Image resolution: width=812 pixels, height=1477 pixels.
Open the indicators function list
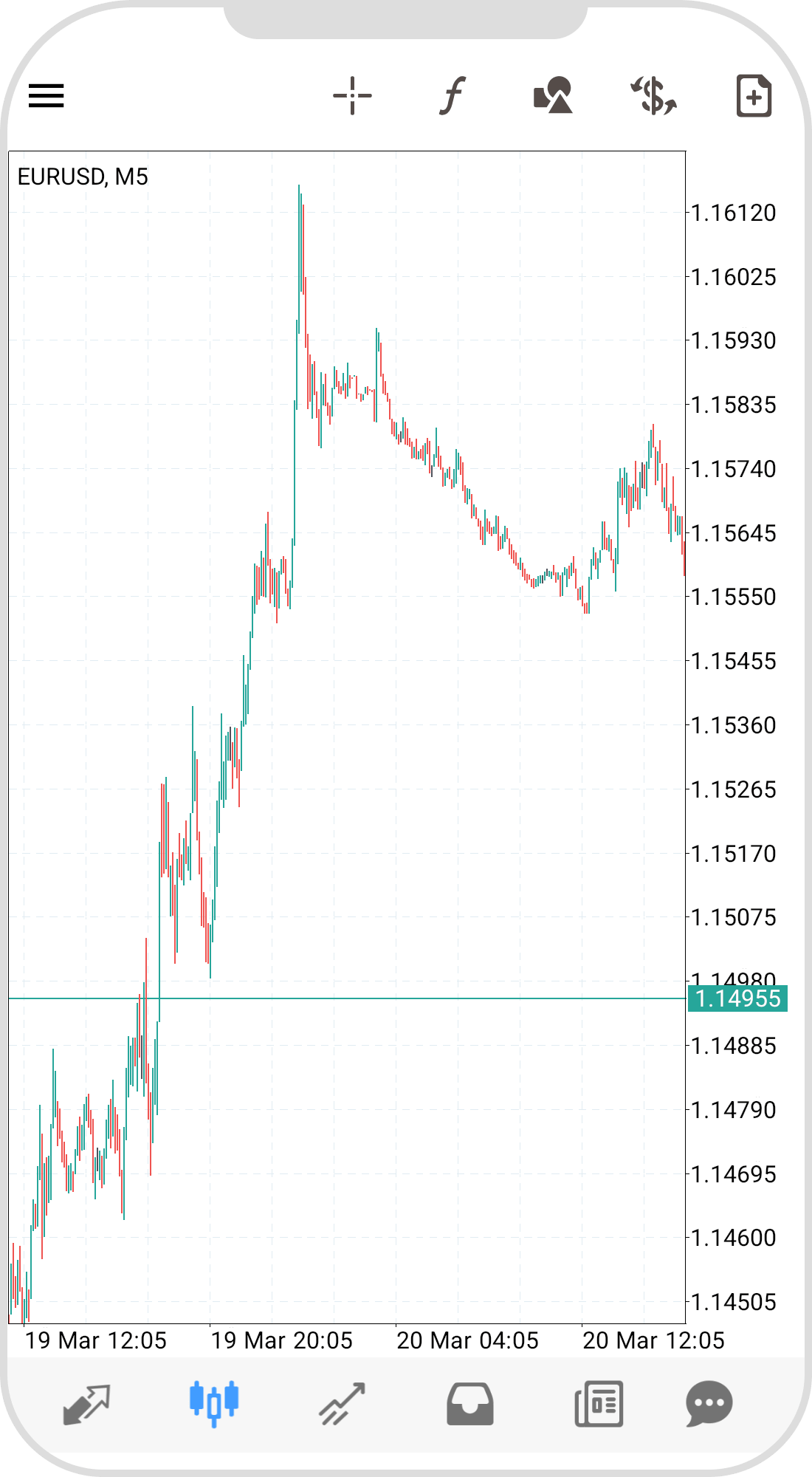453,95
